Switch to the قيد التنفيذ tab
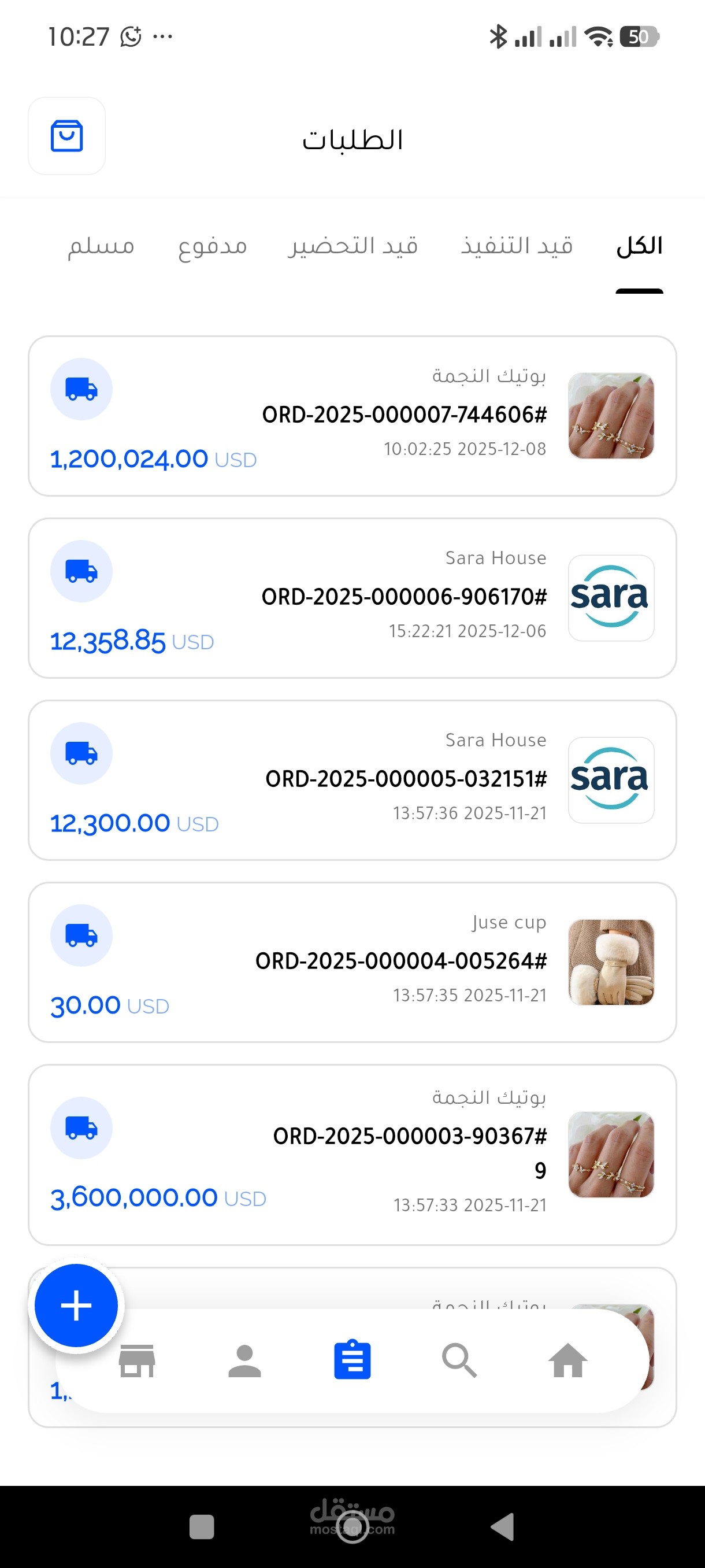705x1568 pixels. click(x=517, y=245)
